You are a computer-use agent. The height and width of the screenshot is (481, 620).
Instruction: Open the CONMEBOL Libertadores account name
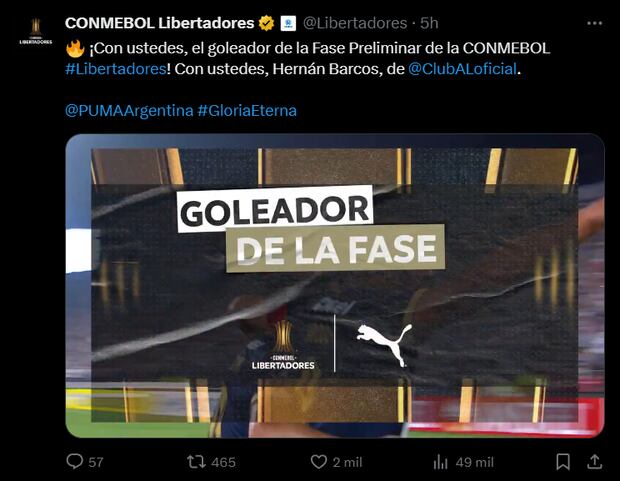[x=161, y=22]
